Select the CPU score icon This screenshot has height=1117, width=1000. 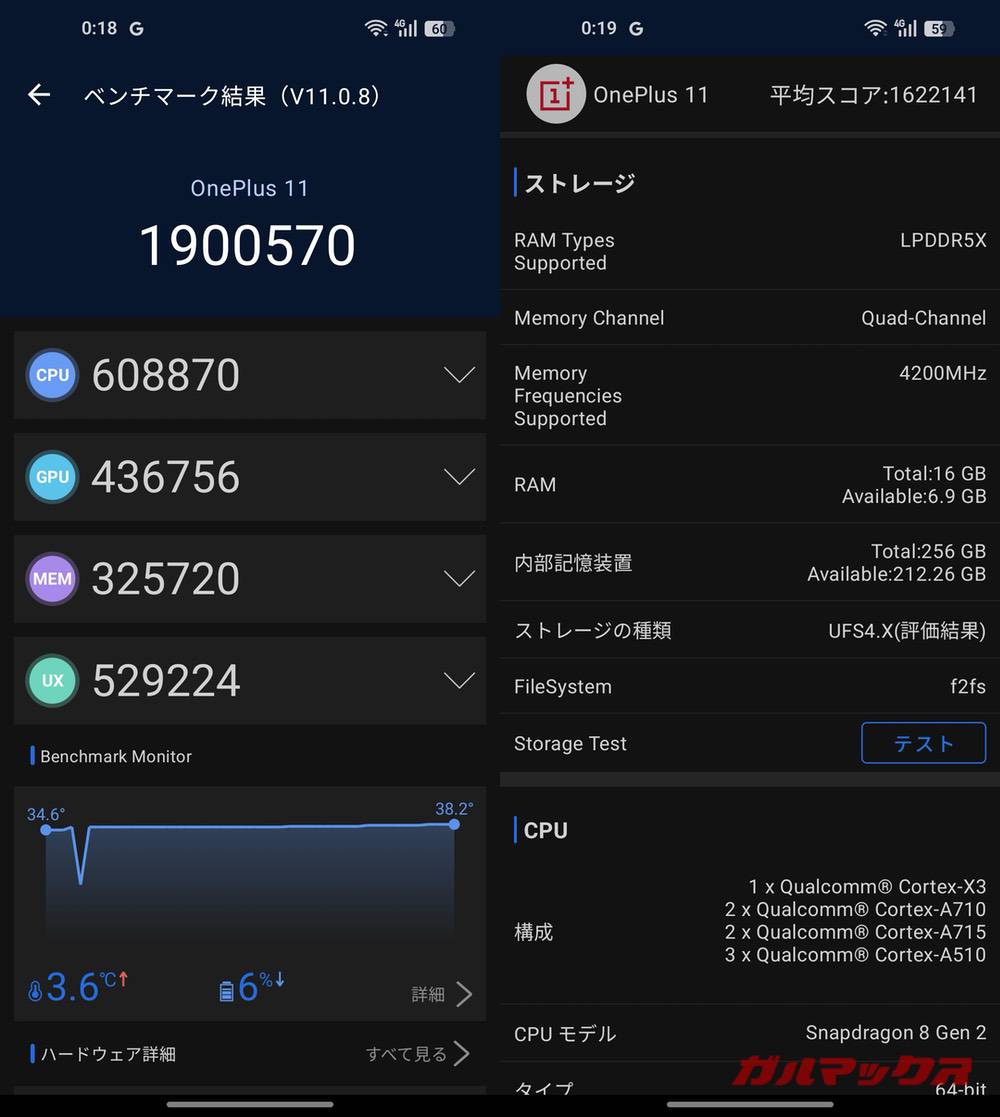pyautogui.click(x=52, y=375)
